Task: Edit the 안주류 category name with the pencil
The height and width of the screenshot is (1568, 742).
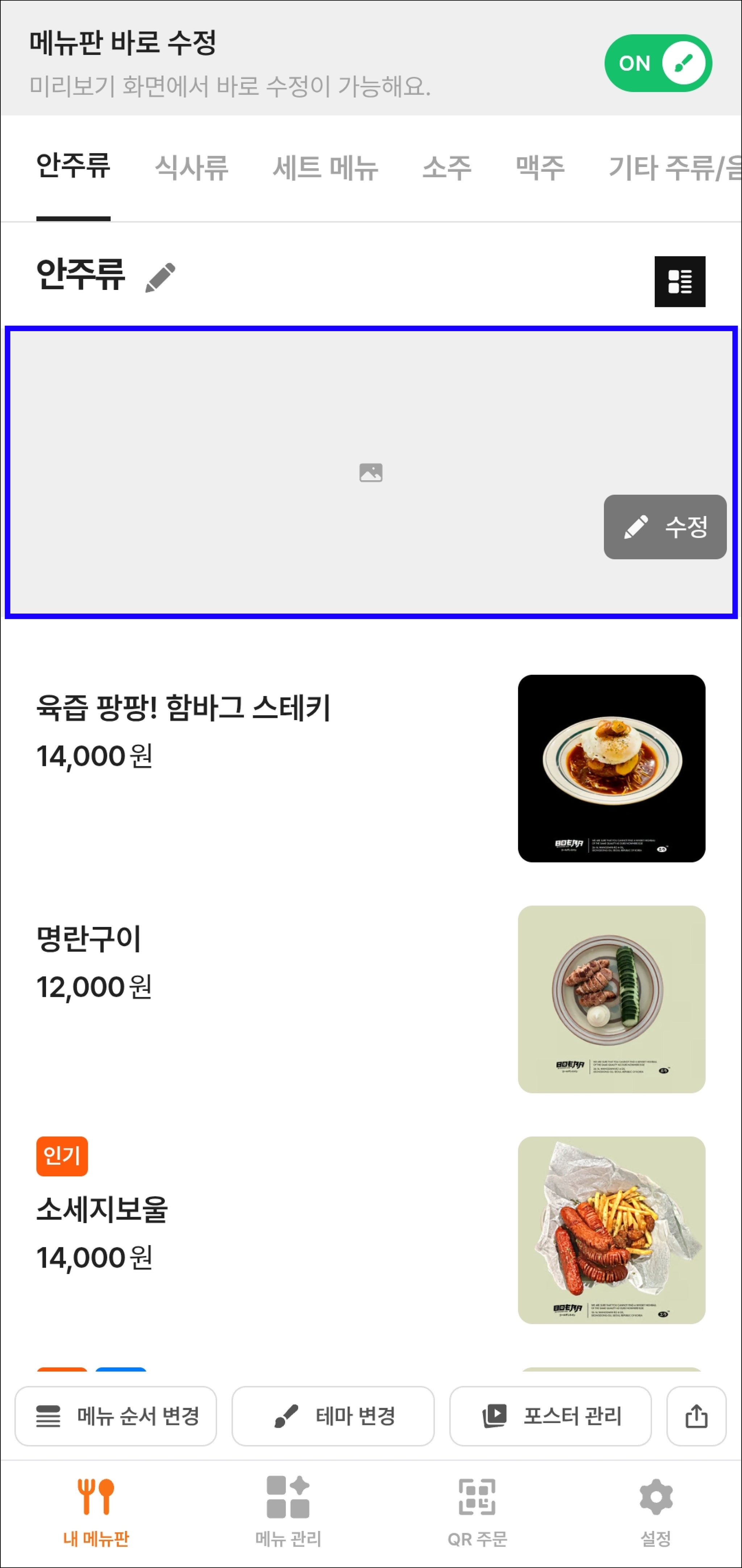Action: click(161, 278)
